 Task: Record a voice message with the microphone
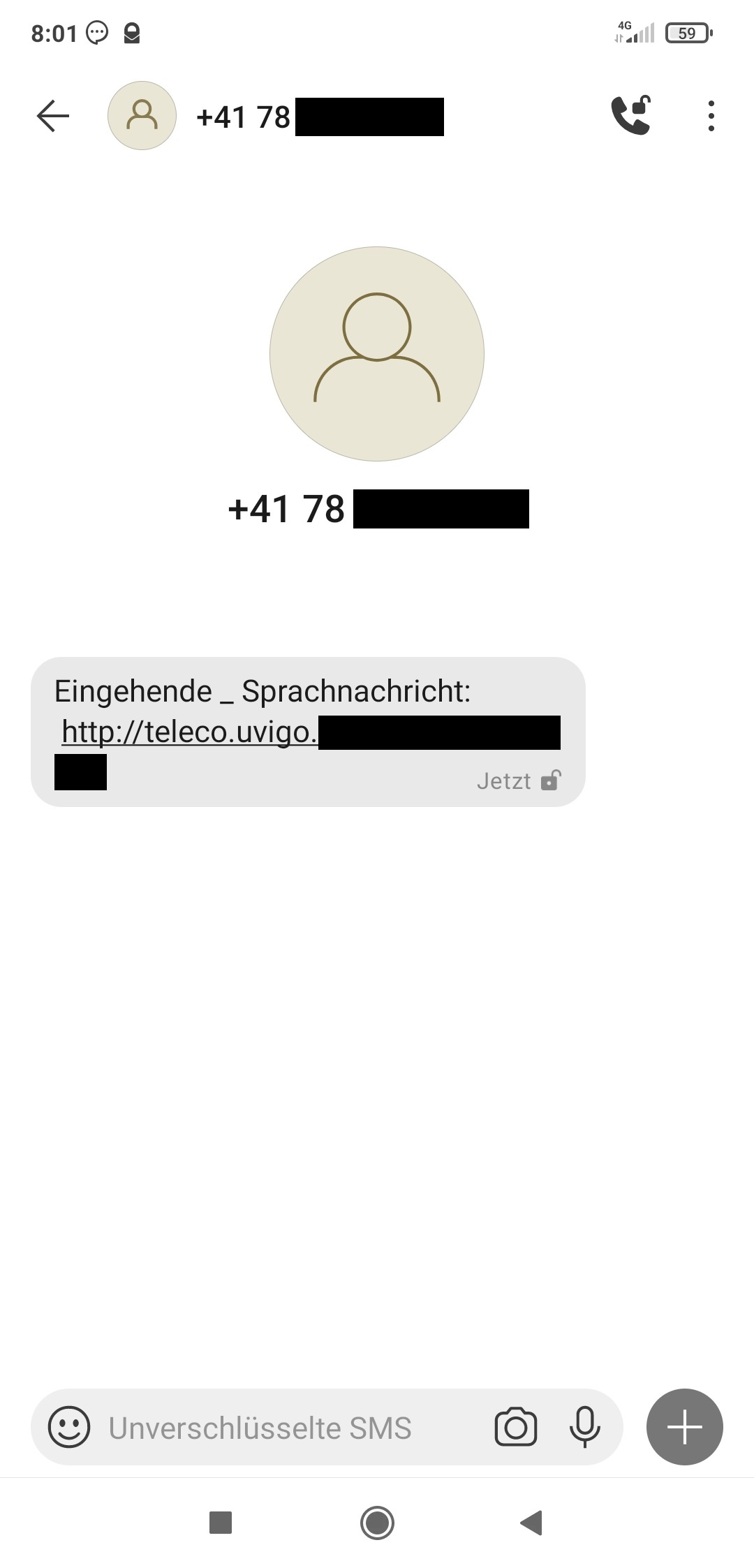[x=584, y=1428]
